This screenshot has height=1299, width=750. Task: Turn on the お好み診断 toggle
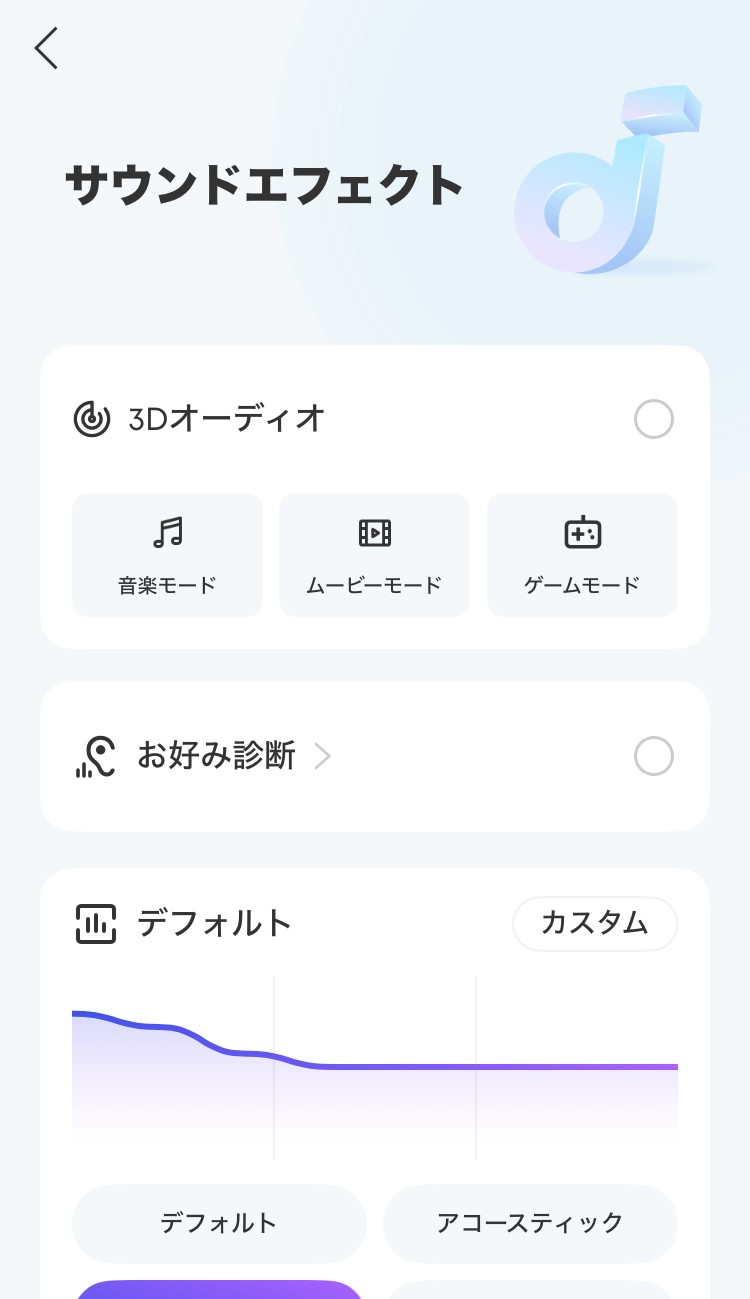[653, 756]
